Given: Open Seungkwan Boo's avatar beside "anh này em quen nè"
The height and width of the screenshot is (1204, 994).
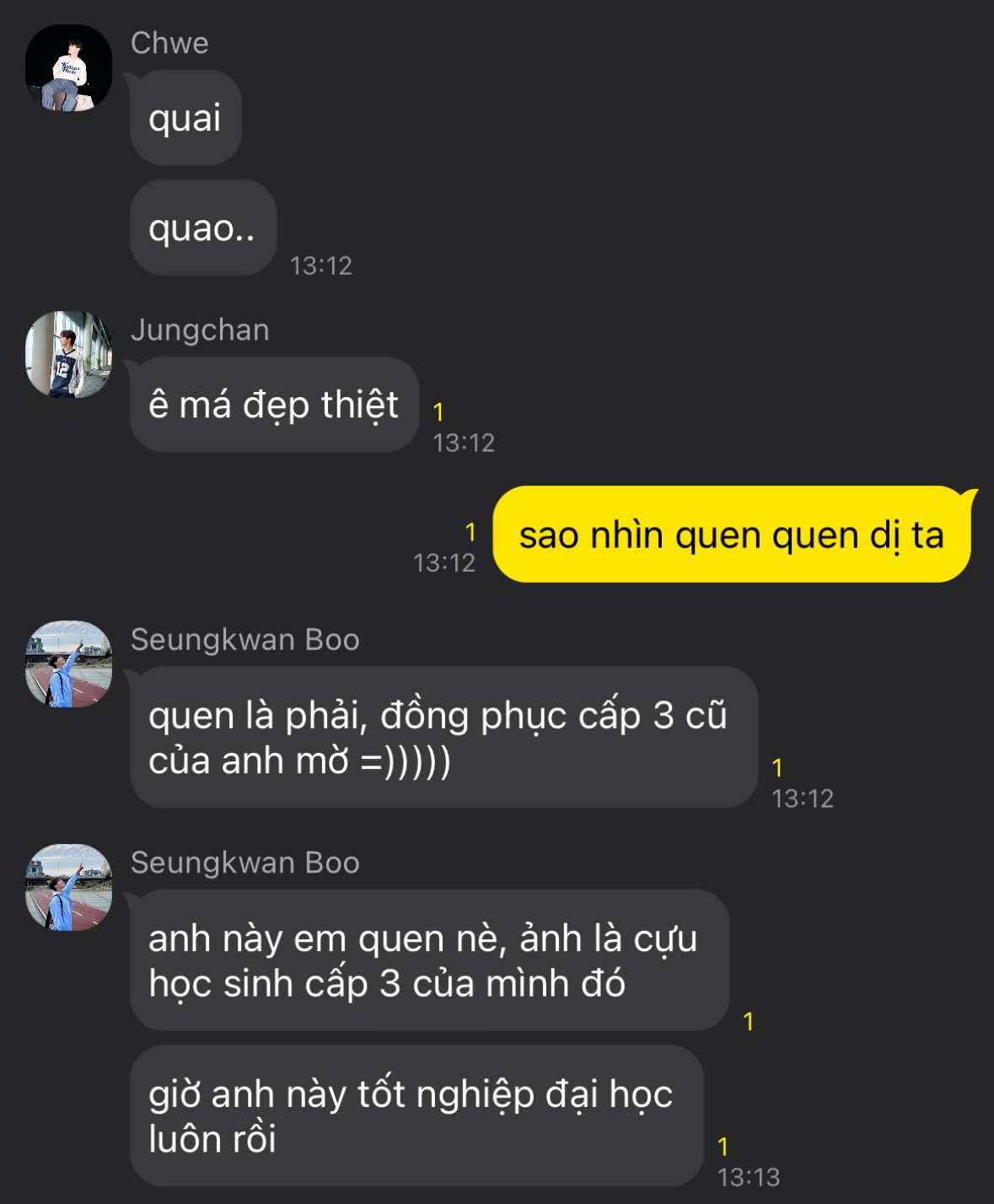Looking at the screenshot, I should click(x=69, y=888).
